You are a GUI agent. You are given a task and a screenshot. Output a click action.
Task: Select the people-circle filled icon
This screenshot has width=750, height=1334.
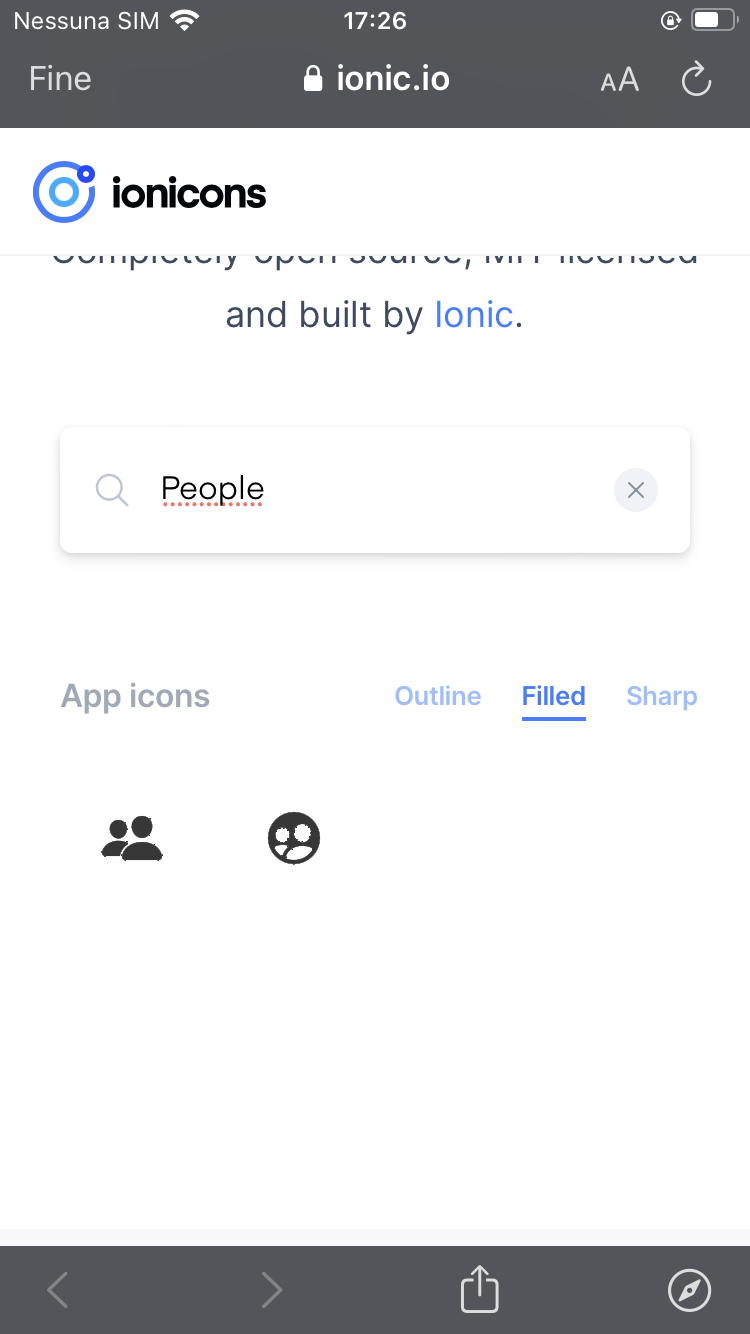click(293, 838)
